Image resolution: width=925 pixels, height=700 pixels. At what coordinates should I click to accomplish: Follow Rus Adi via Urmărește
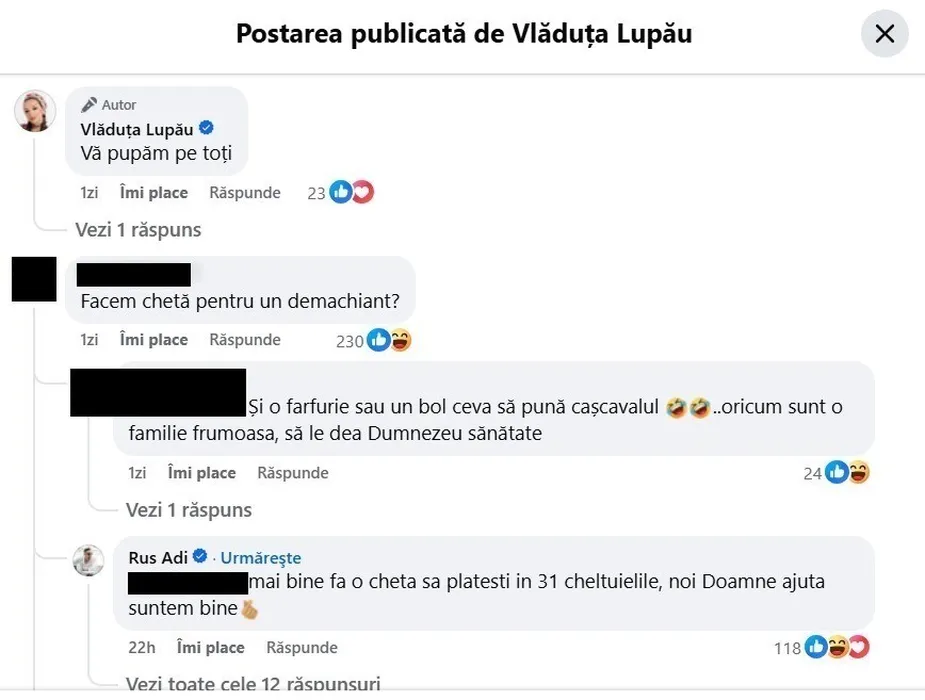[x=260, y=558]
